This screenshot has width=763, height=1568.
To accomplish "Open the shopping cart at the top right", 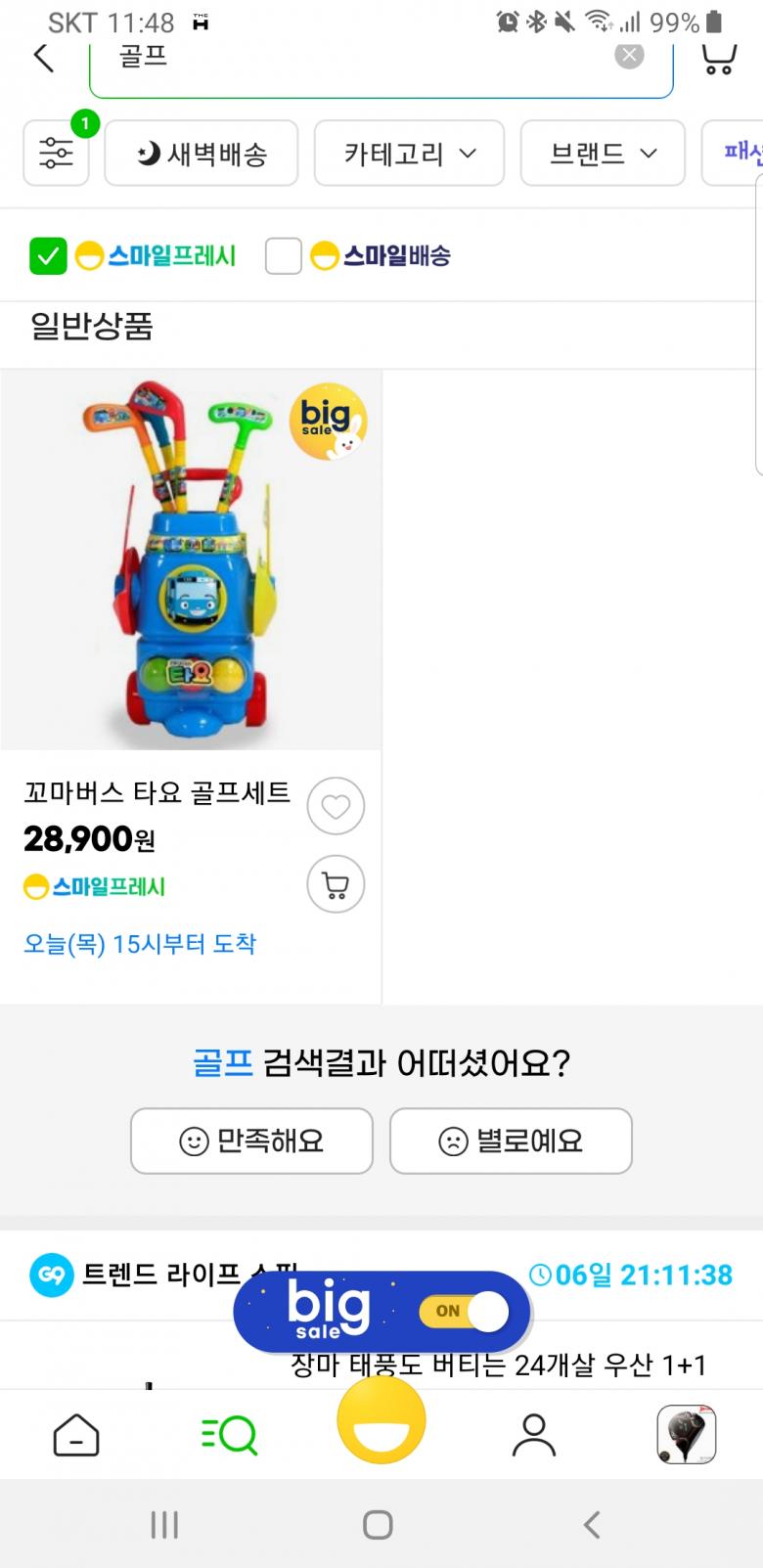I will pos(719,57).
